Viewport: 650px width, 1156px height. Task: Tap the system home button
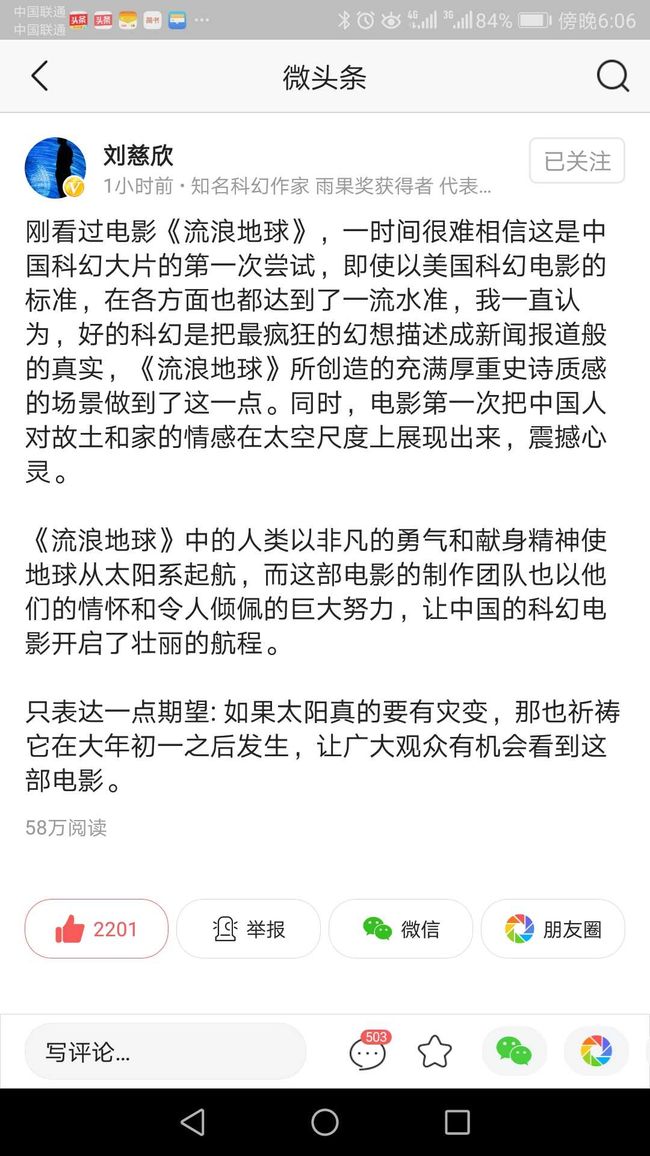pyautogui.click(x=325, y=1122)
